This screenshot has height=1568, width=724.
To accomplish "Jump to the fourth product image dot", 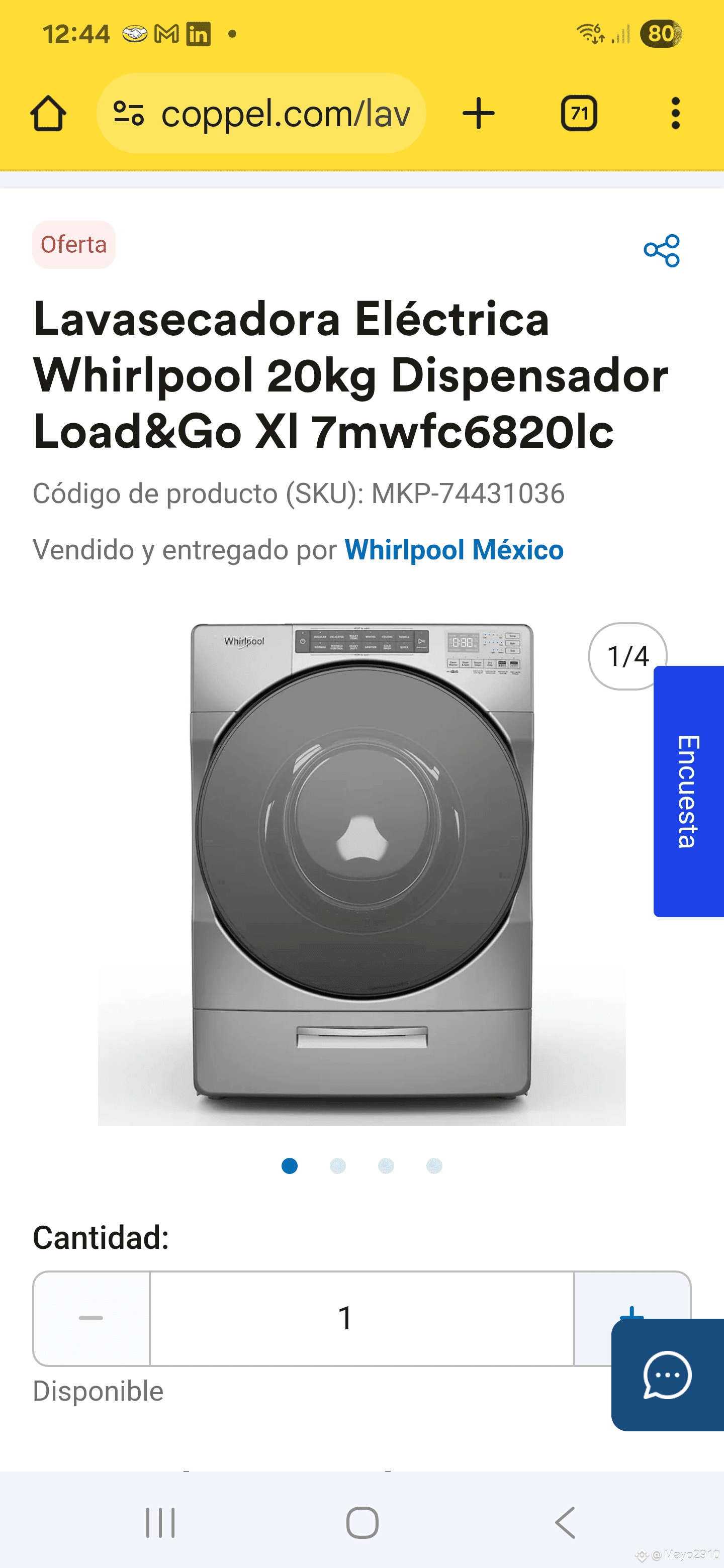I will 434,1165.
